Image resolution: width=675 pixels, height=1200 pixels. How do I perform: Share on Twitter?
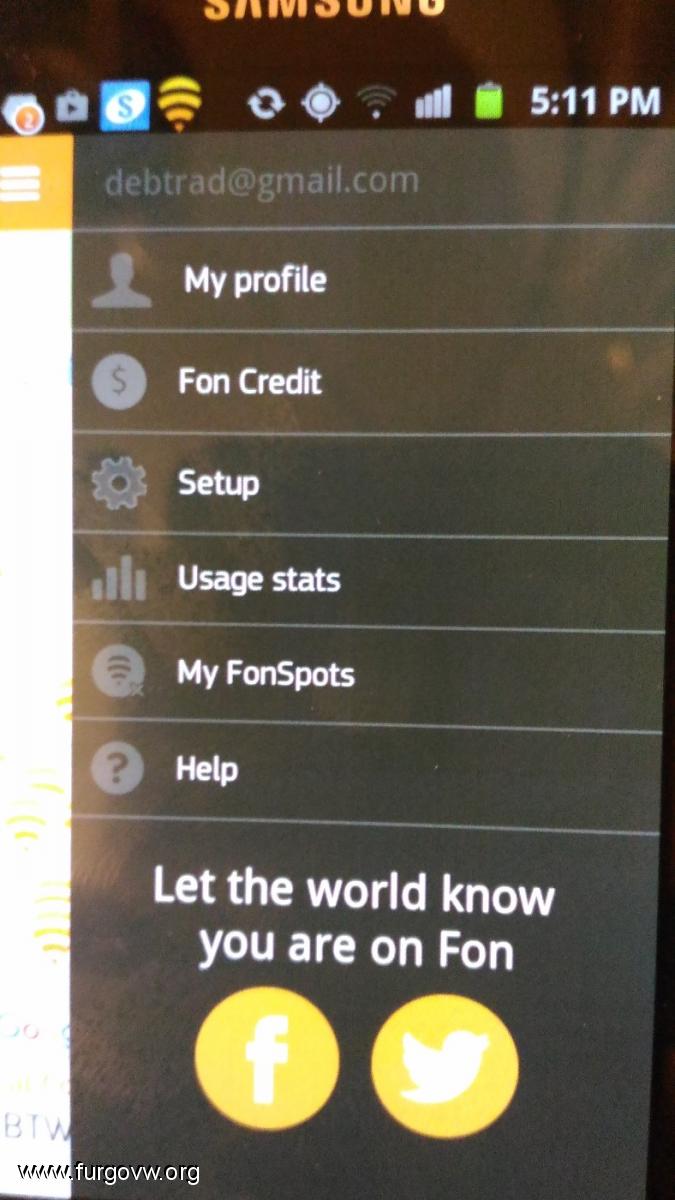click(x=444, y=1064)
